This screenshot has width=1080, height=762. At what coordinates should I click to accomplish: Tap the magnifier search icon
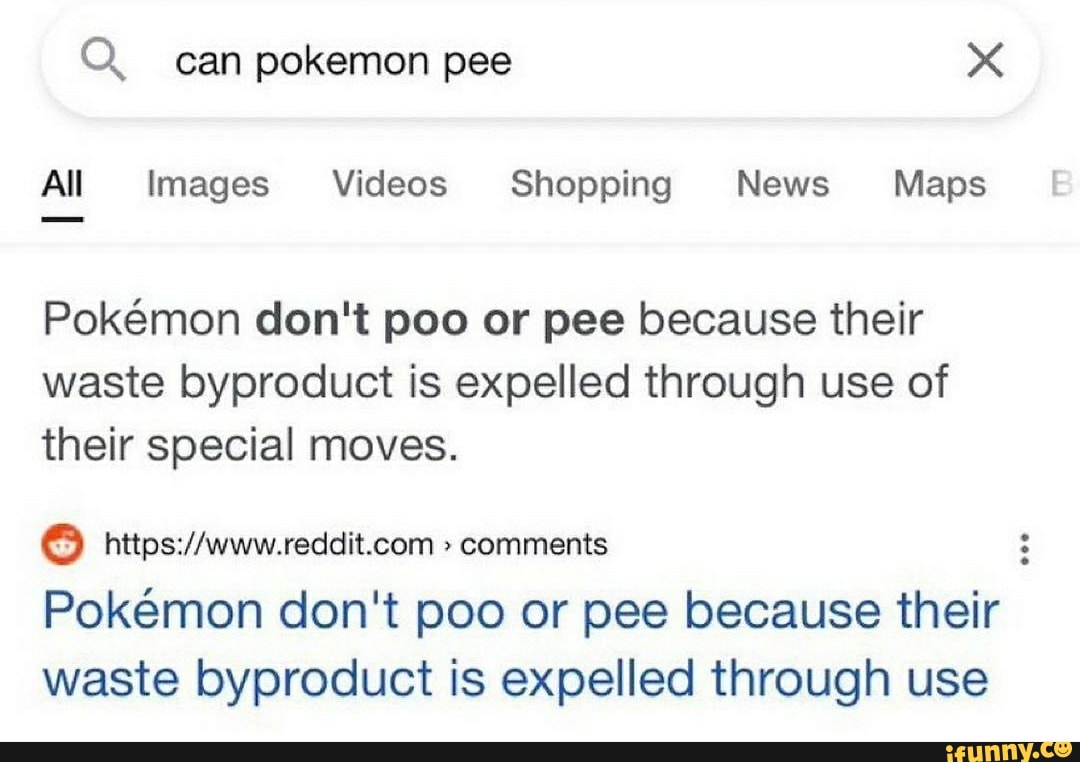point(103,62)
